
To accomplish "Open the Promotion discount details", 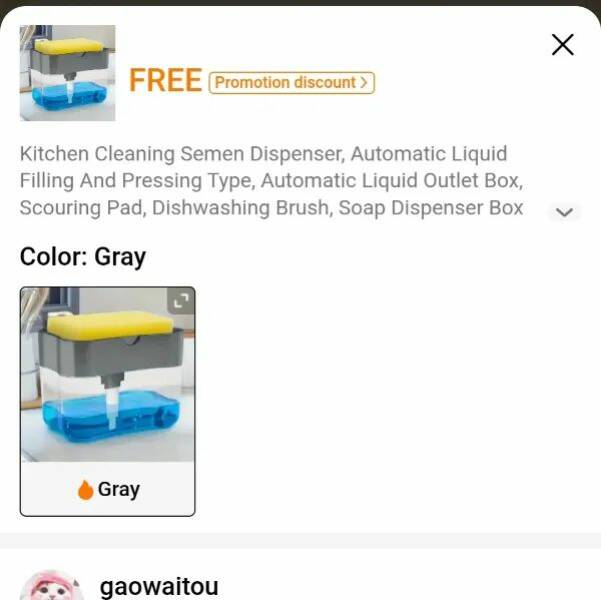I will [291, 83].
